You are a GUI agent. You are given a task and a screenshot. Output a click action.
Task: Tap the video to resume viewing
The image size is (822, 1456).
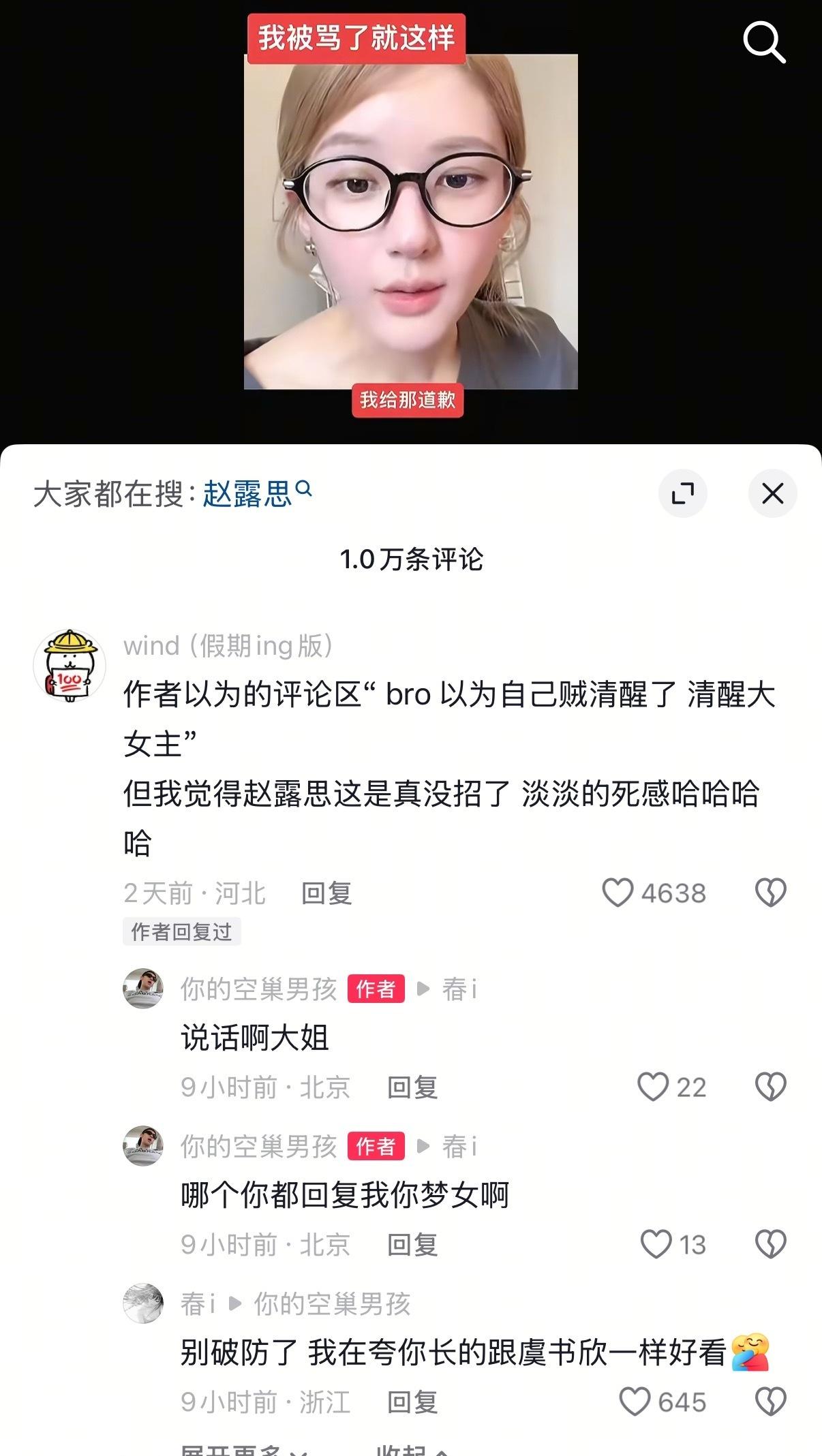pos(410,221)
